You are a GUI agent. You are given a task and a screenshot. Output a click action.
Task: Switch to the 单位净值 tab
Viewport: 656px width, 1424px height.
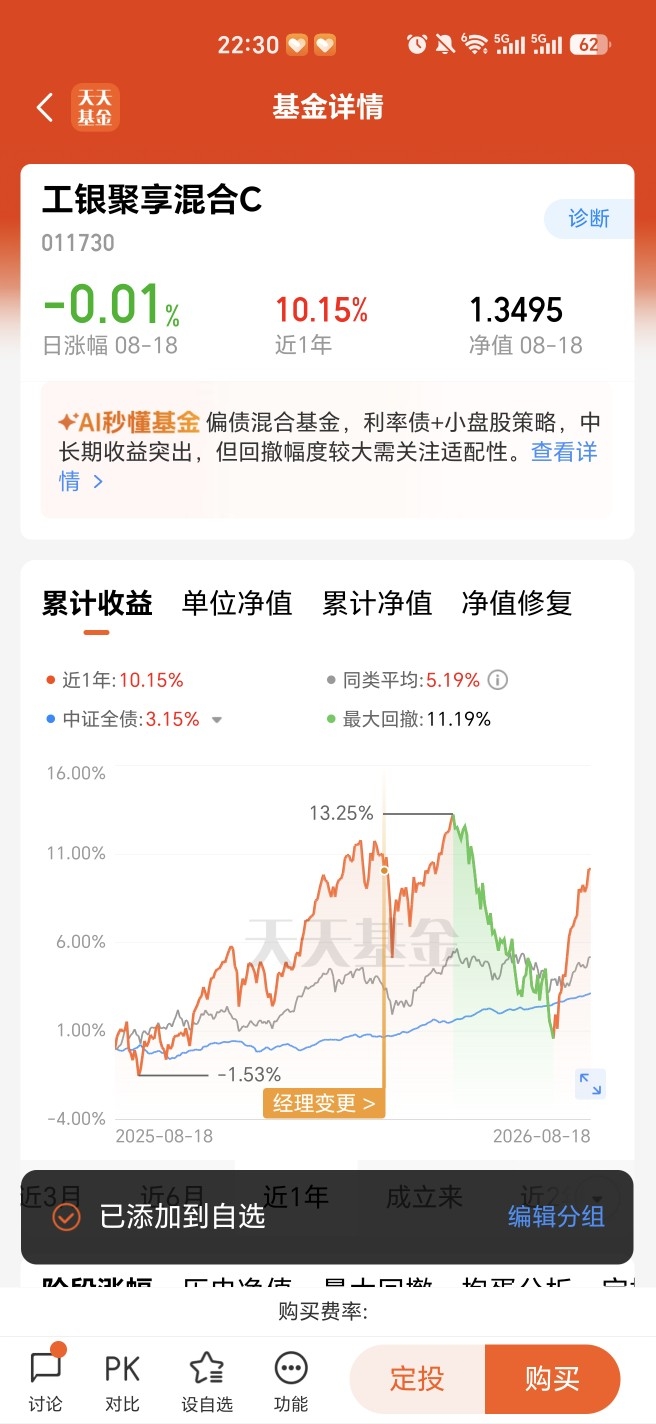click(237, 603)
